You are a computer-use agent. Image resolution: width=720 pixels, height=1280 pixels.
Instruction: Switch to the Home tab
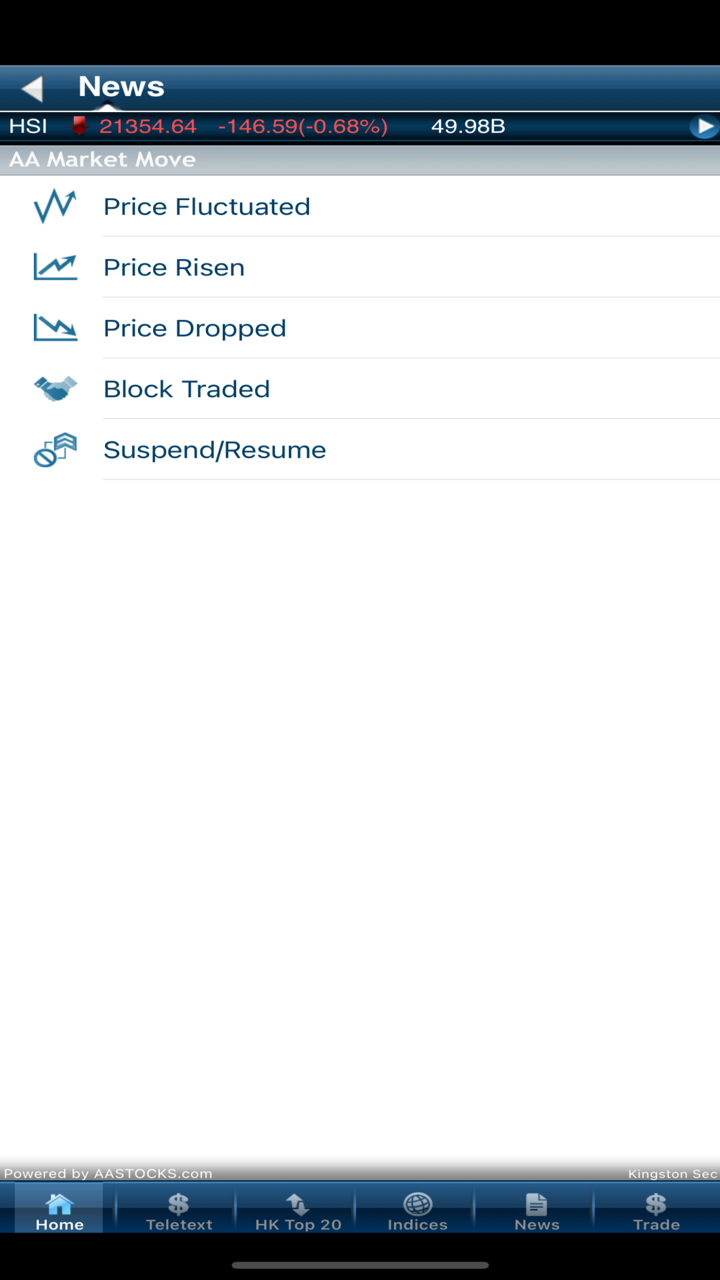coord(59,1210)
